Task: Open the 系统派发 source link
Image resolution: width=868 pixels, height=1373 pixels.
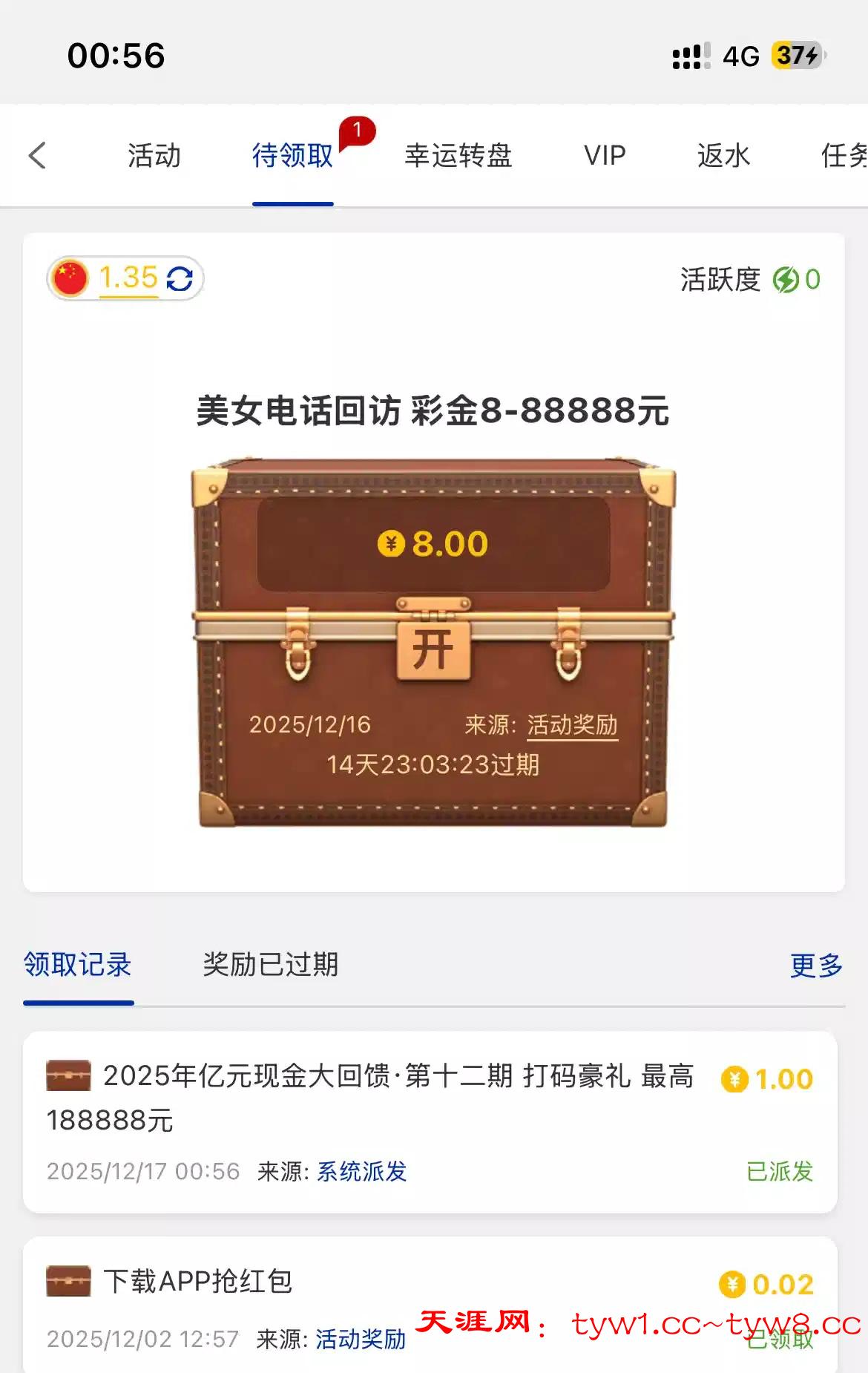Action: pos(362,1171)
